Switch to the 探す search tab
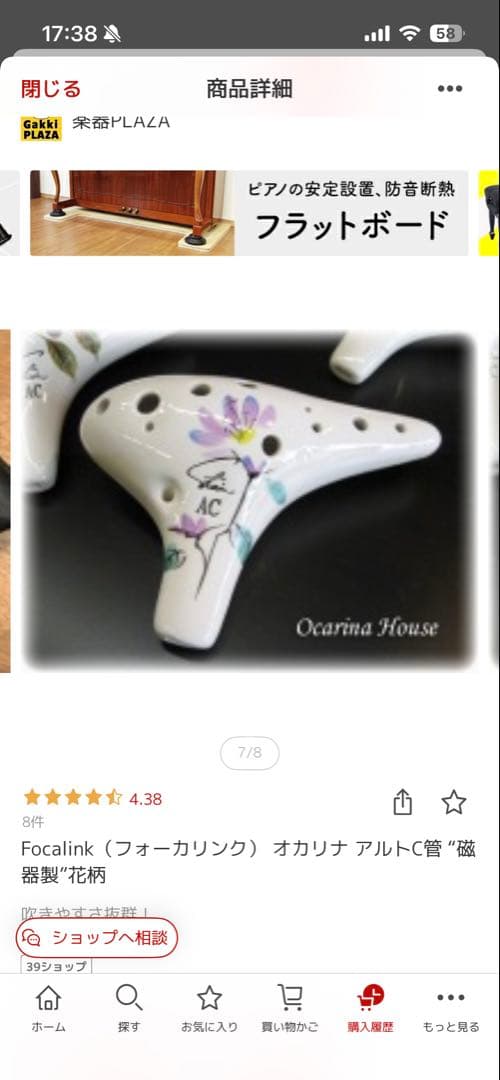Viewport: 500px width, 1080px height. (x=129, y=1008)
